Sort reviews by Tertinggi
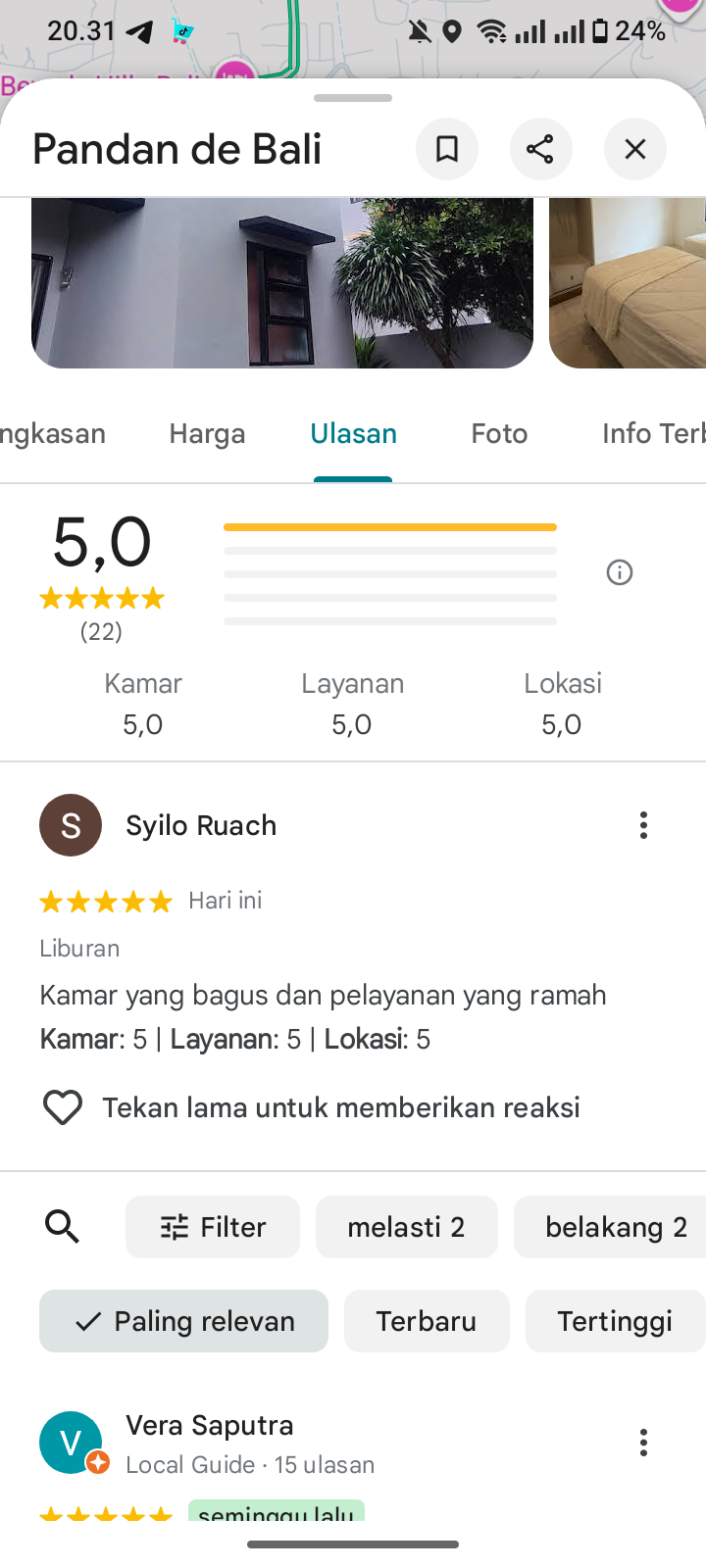Image resolution: width=706 pixels, height=1568 pixels. (x=615, y=1321)
